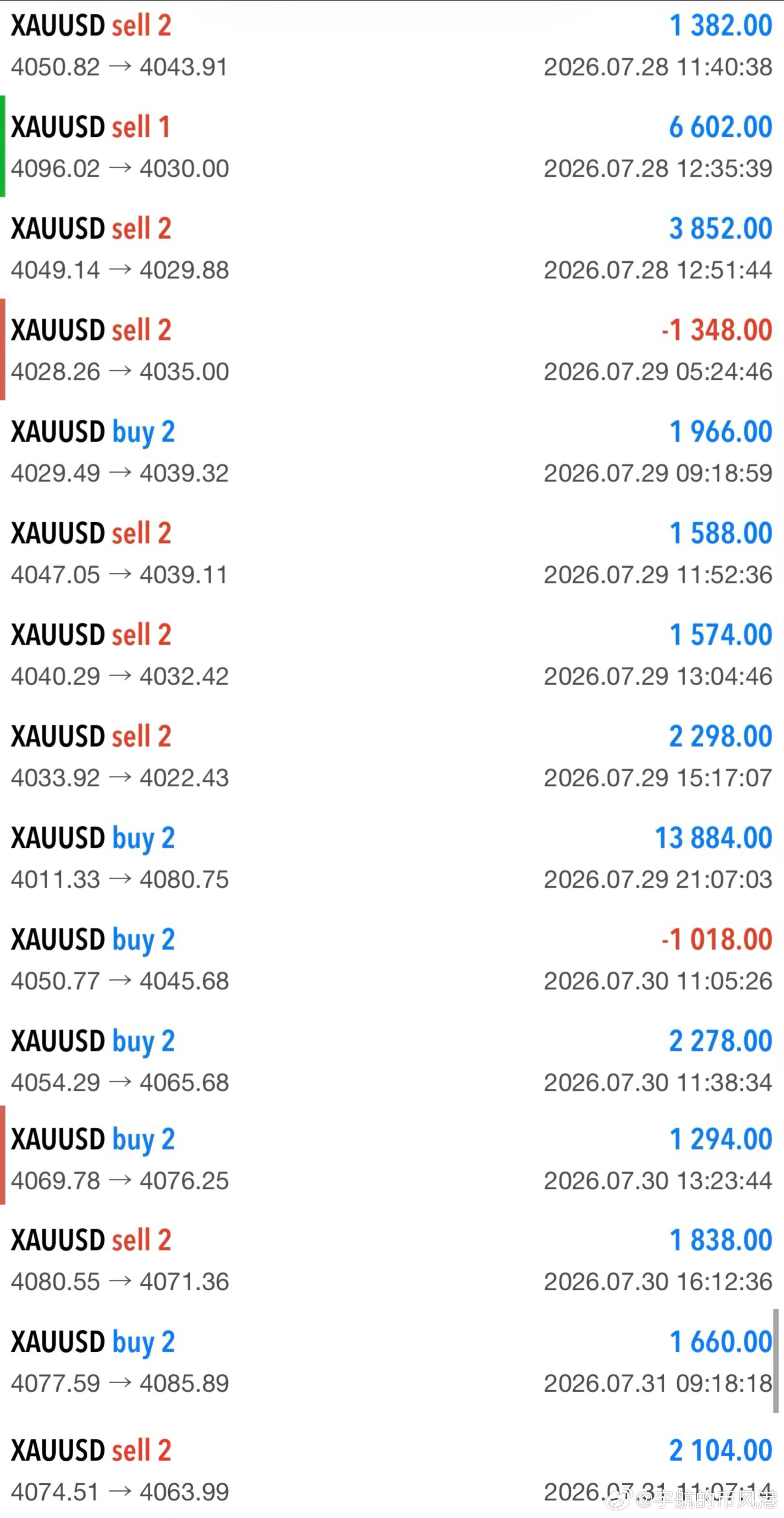This screenshot has height=1518, width=784.
Task: Expand the sell trade with 2 104.00 profit
Action: (392, 1466)
